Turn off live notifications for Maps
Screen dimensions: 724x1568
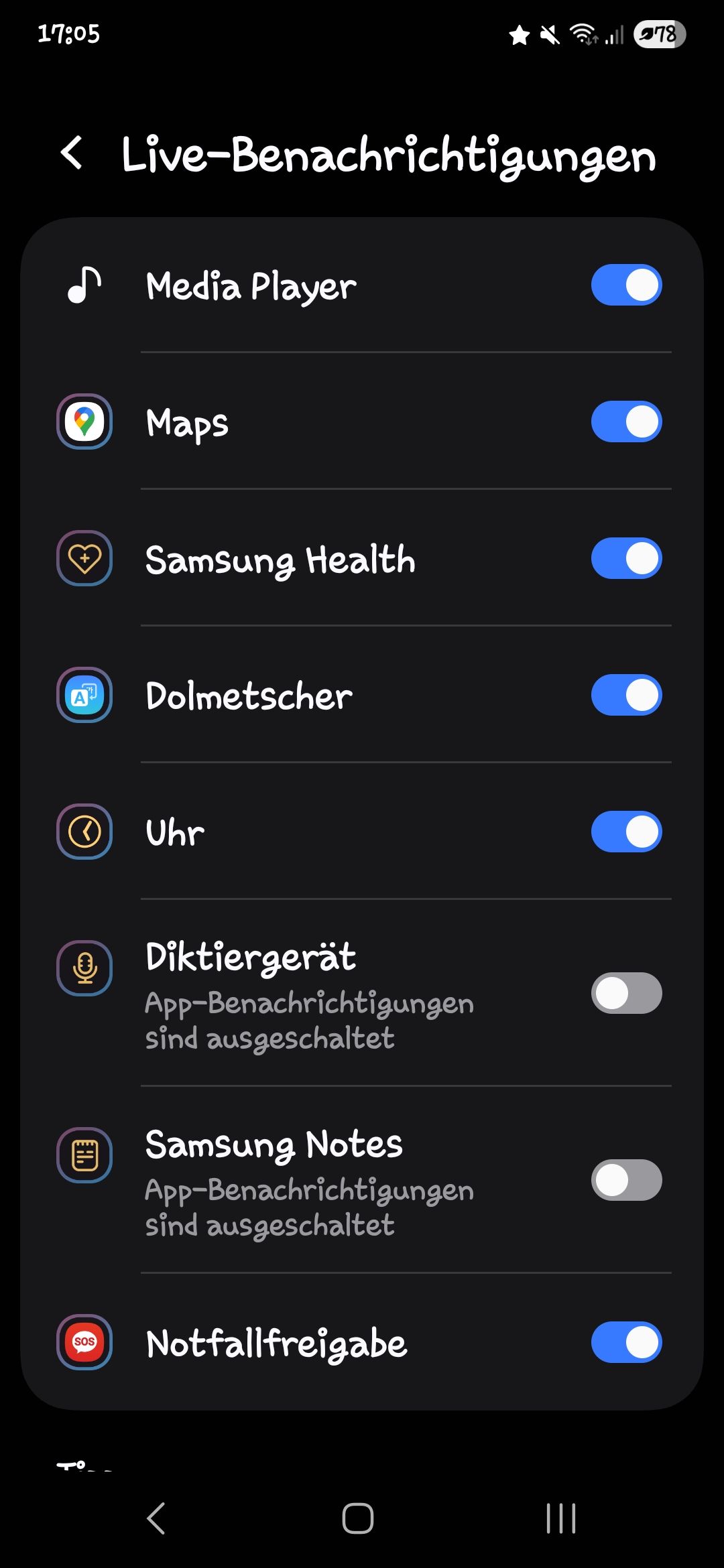point(625,422)
